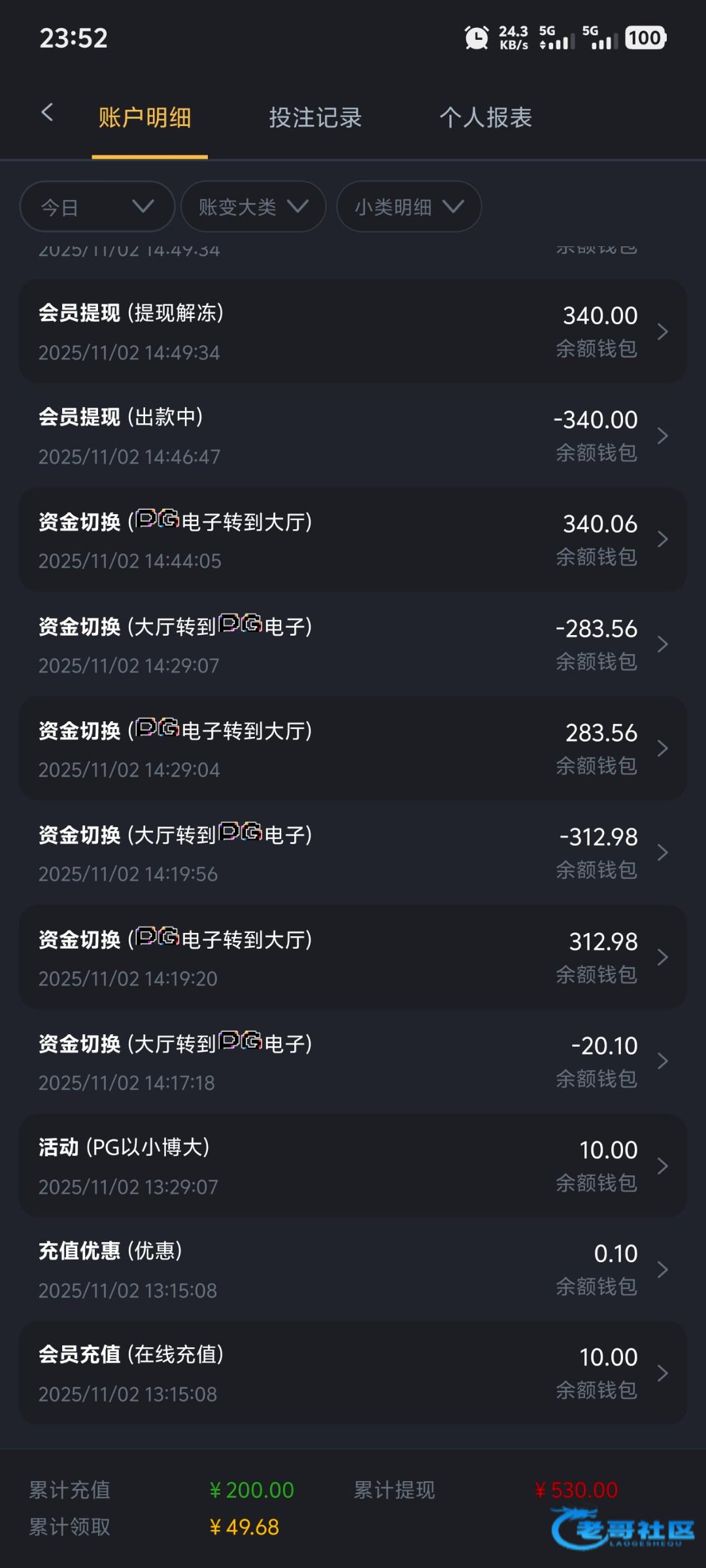Select the 账户明细 tab
Image resolution: width=706 pixels, height=1568 pixels.
145,118
